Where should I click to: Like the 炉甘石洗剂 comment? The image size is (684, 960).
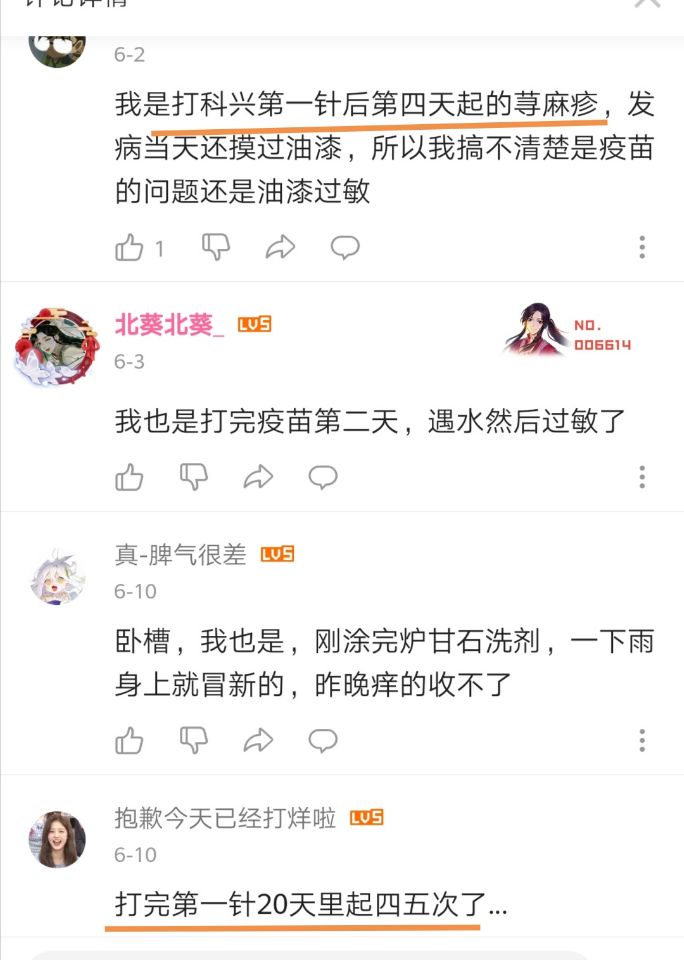click(130, 740)
